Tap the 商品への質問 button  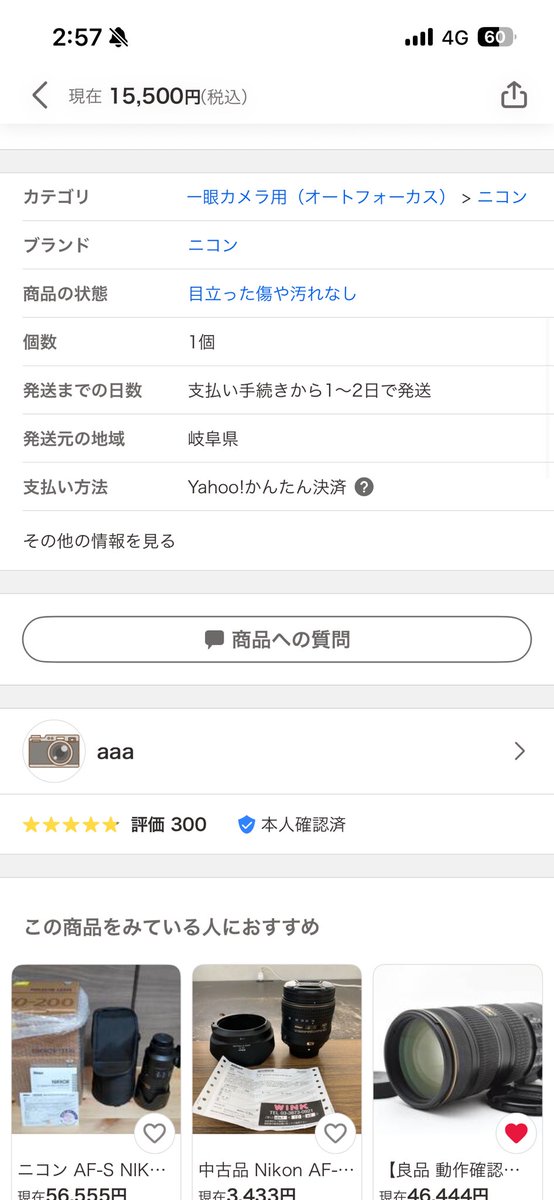[x=277, y=639]
